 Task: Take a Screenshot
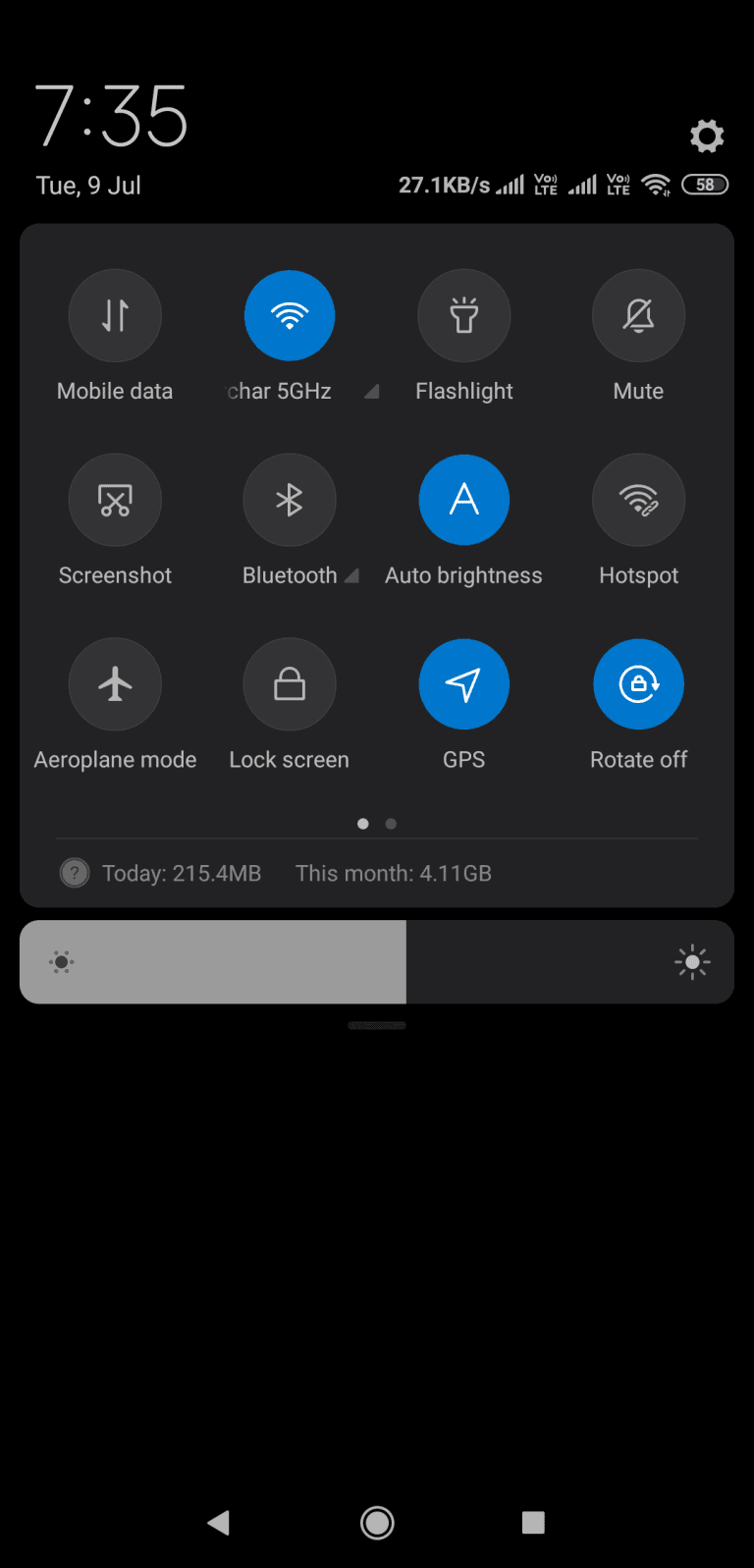coord(115,500)
